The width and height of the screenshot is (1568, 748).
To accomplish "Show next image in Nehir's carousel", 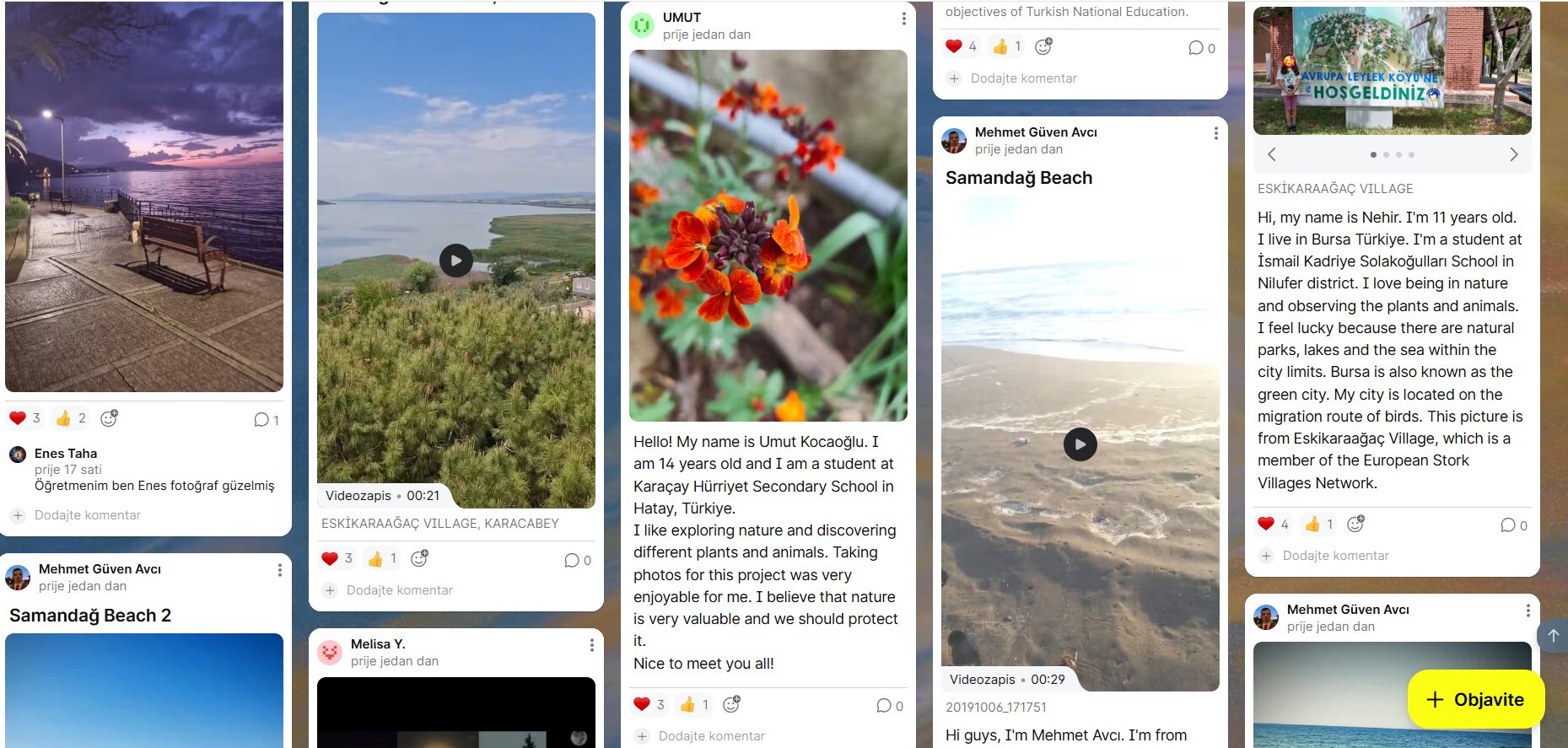I will click(1513, 154).
